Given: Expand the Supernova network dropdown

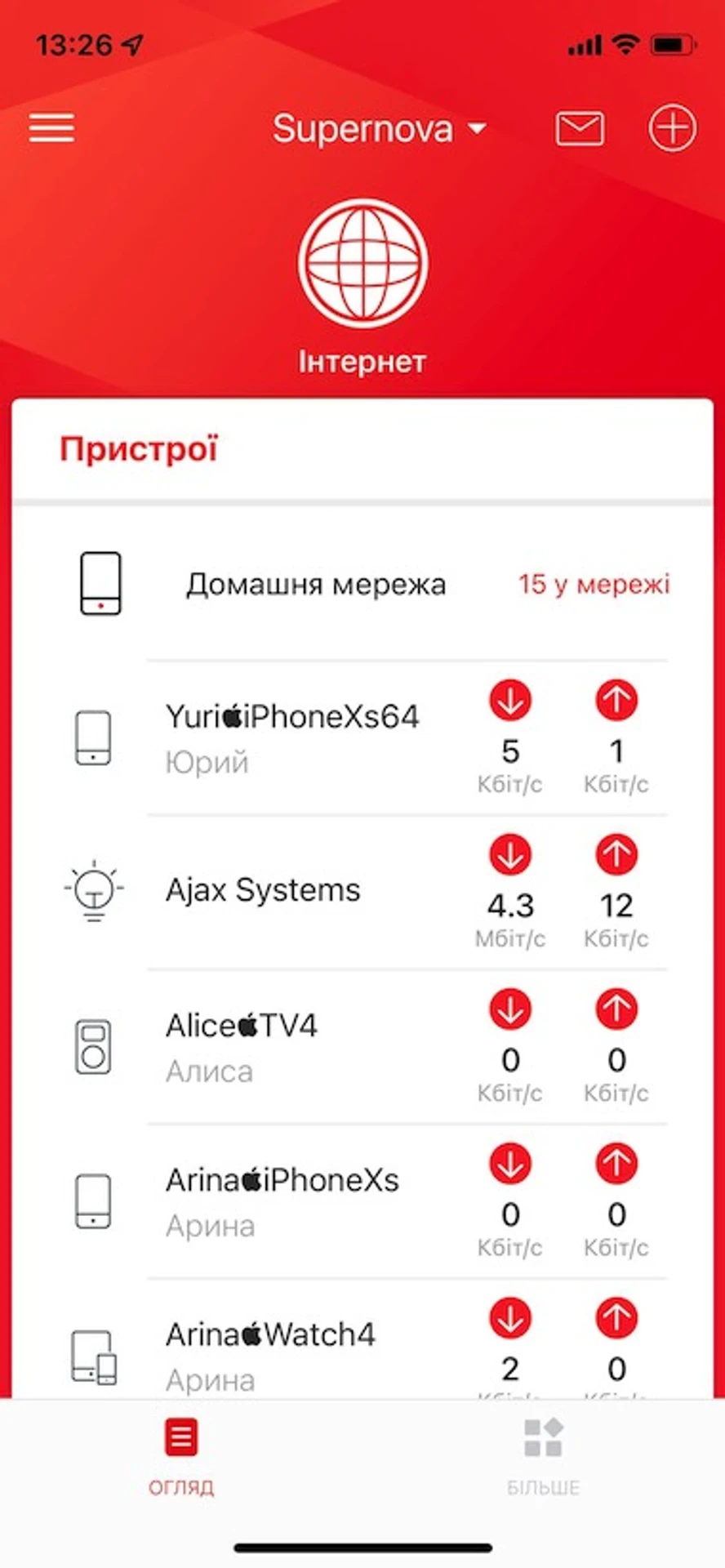Looking at the screenshot, I should click(x=378, y=128).
